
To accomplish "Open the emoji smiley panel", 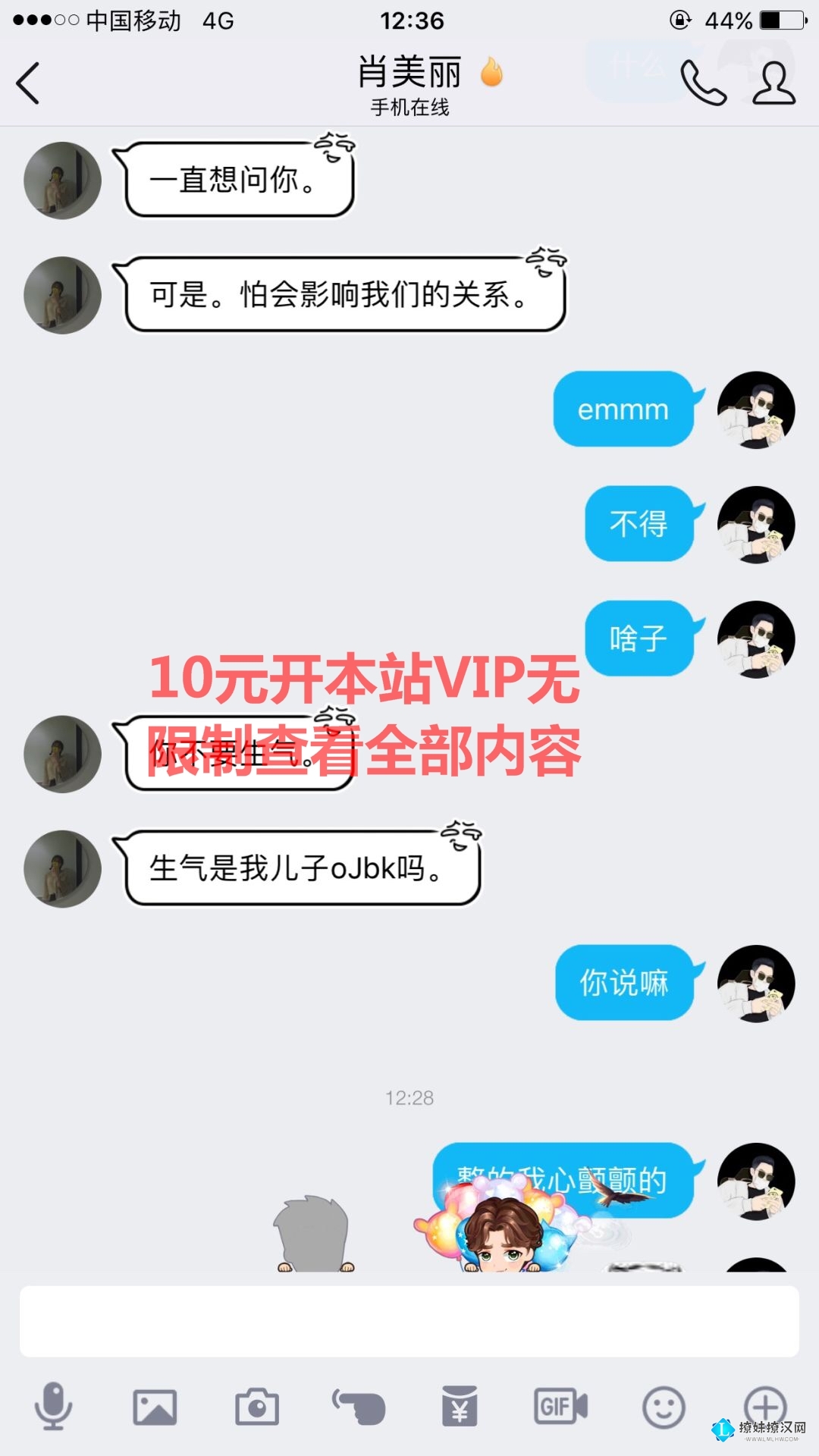I will pos(664,1407).
